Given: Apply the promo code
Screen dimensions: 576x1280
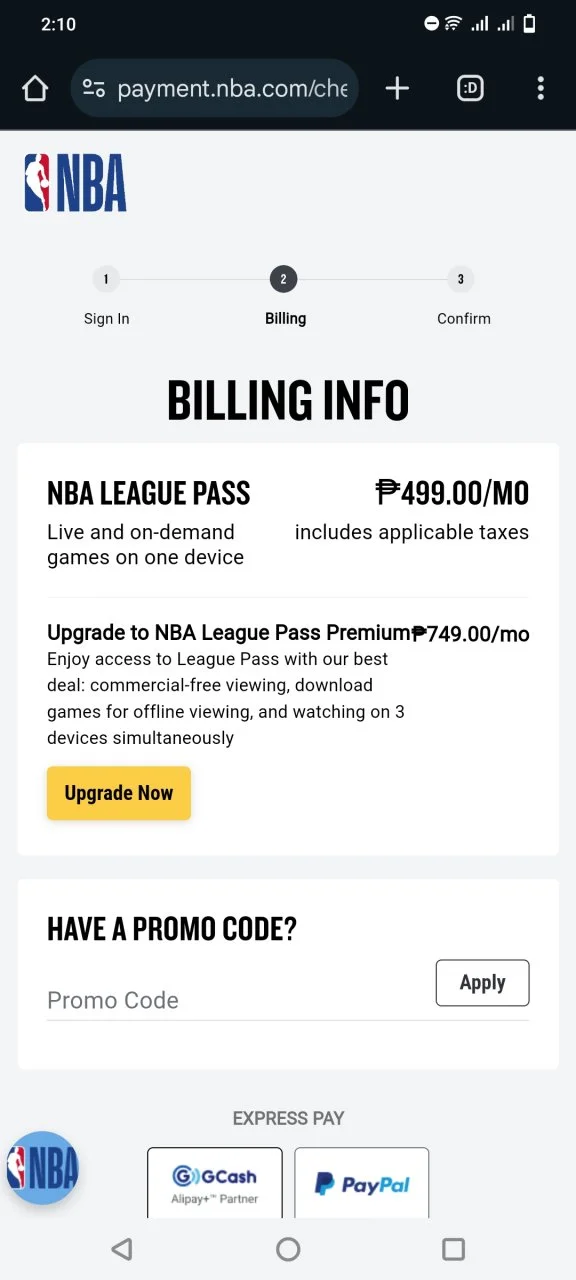Looking at the screenshot, I should tap(482, 983).
